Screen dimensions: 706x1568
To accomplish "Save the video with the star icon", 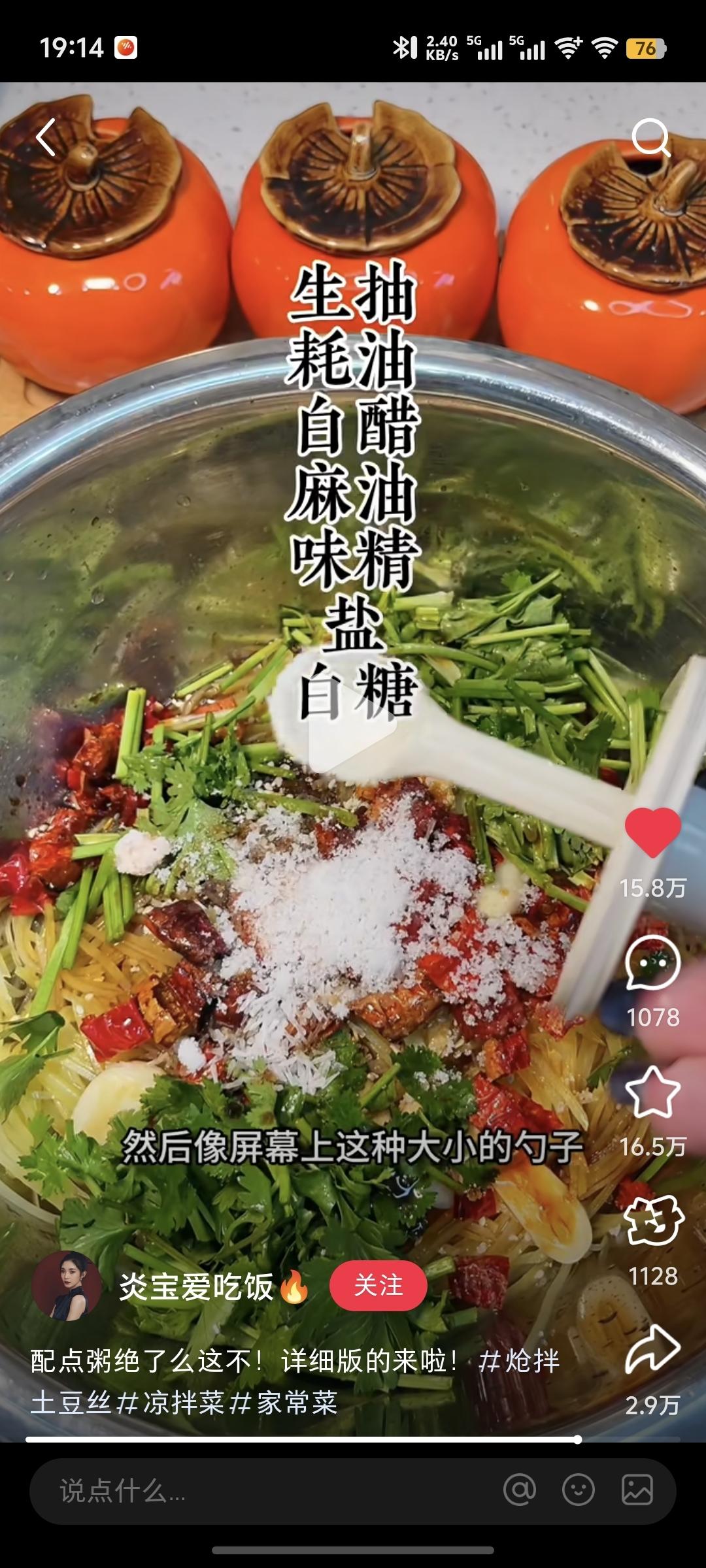I will 652,1092.
